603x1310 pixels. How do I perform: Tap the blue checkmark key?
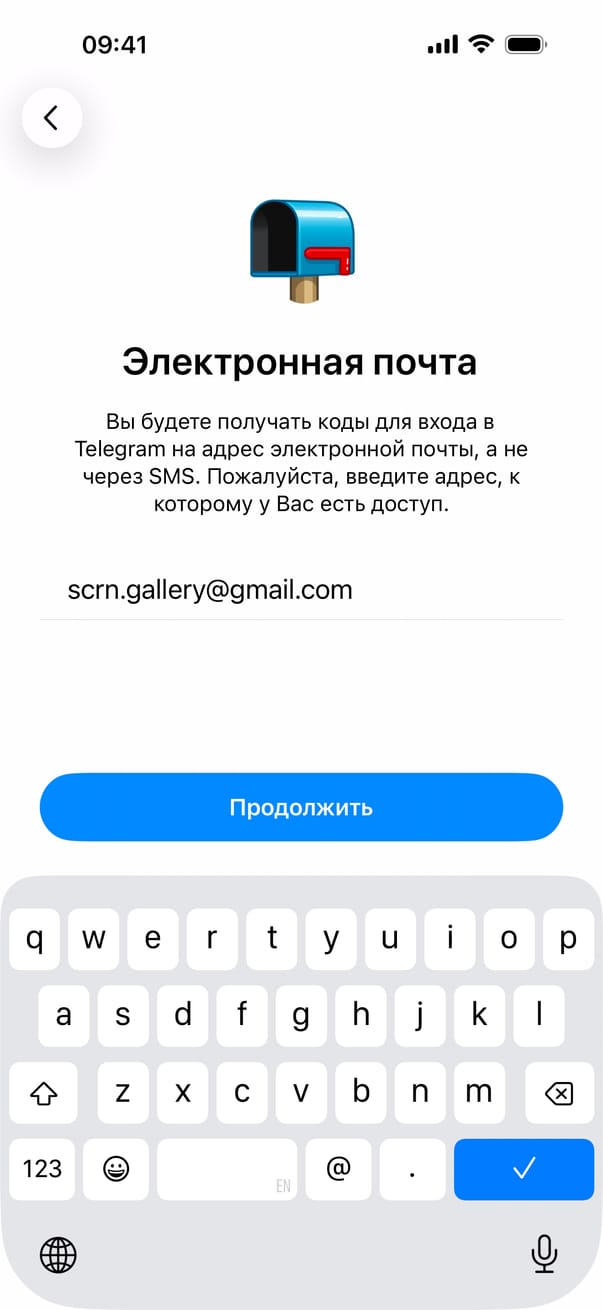pos(524,1168)
